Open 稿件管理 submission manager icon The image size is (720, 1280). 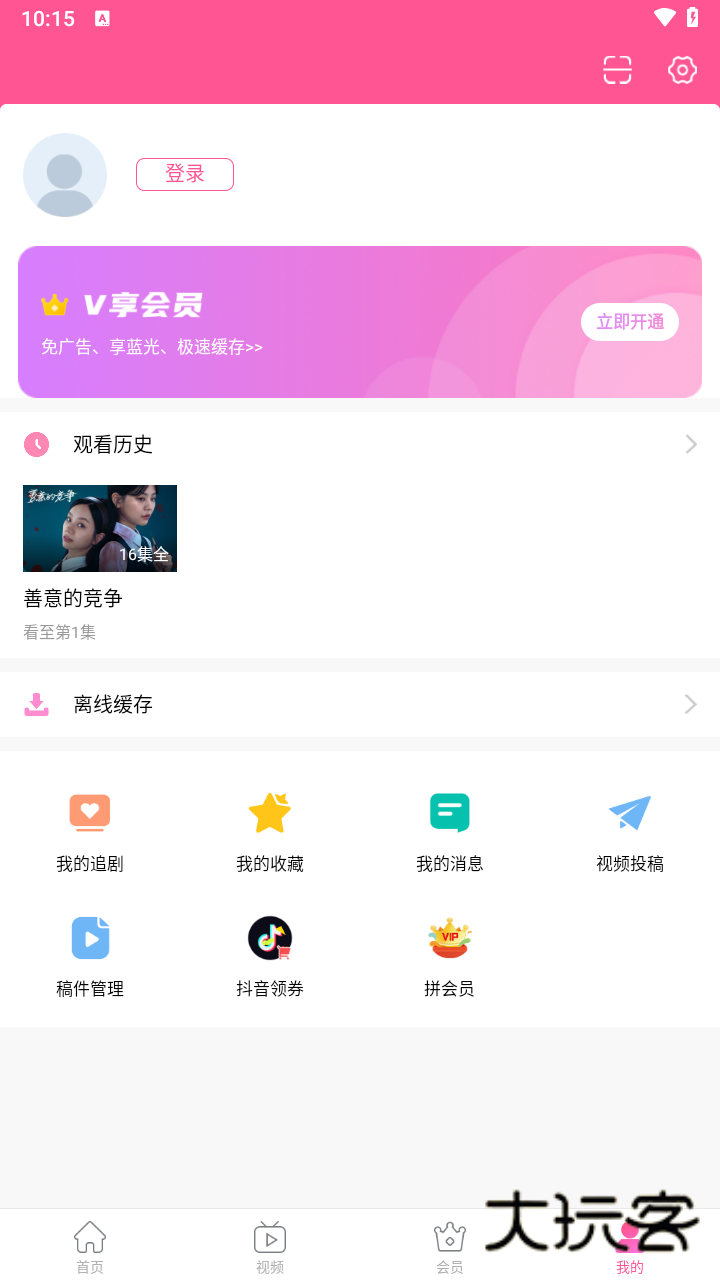pyautogui.click(x=90, y=938)
